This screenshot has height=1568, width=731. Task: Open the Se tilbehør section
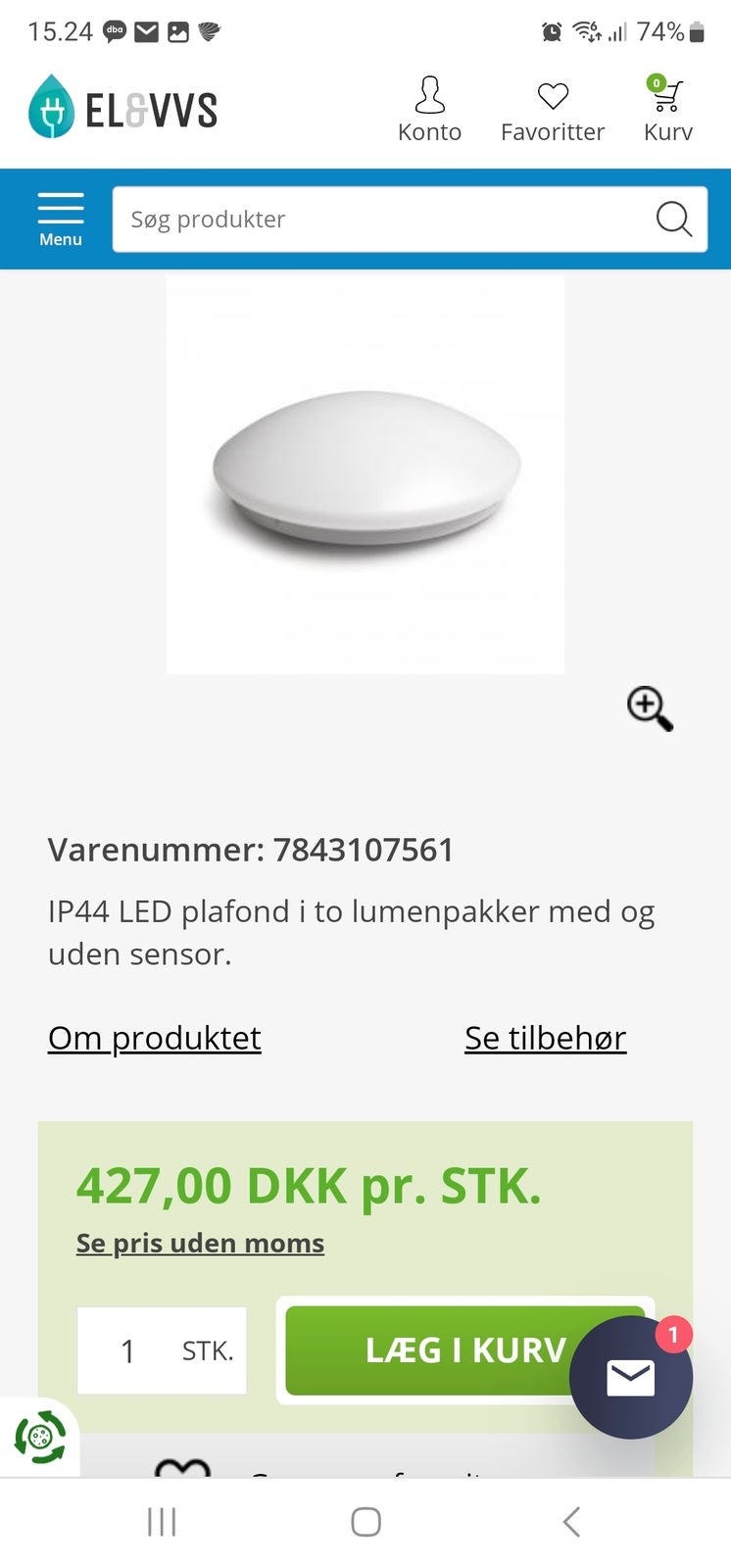click(x=545, y=1037)
